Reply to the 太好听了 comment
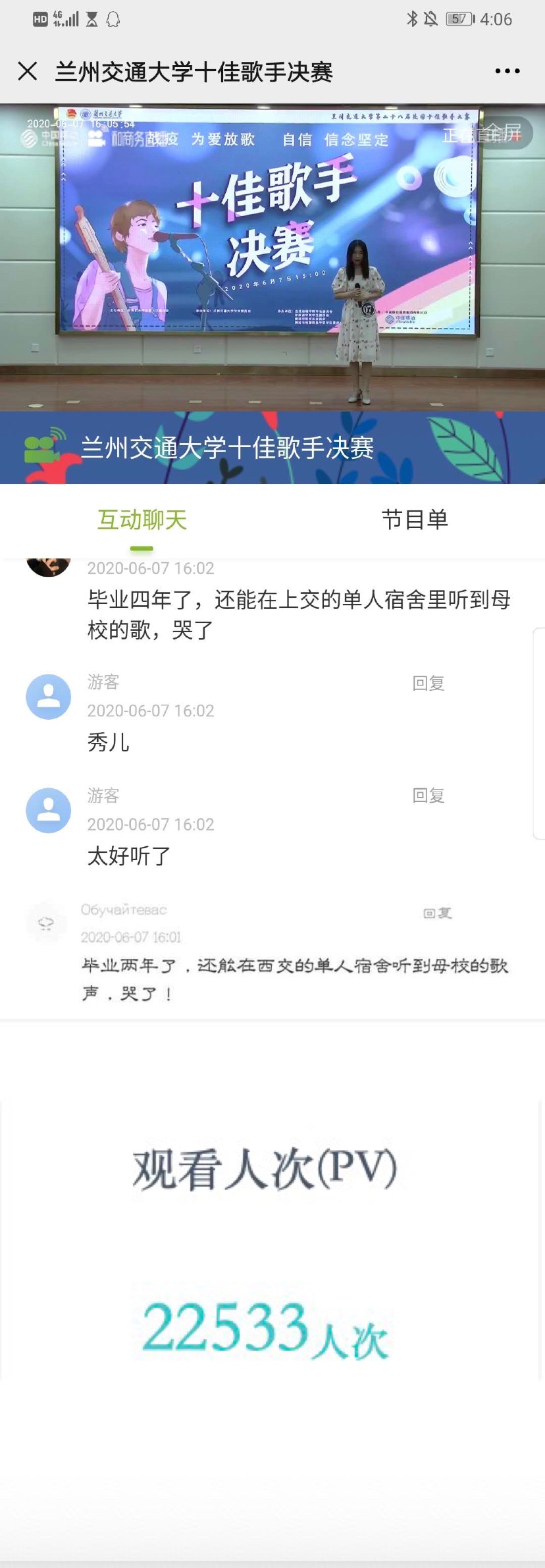The image size is (545, 1568). tap(428, 796)
